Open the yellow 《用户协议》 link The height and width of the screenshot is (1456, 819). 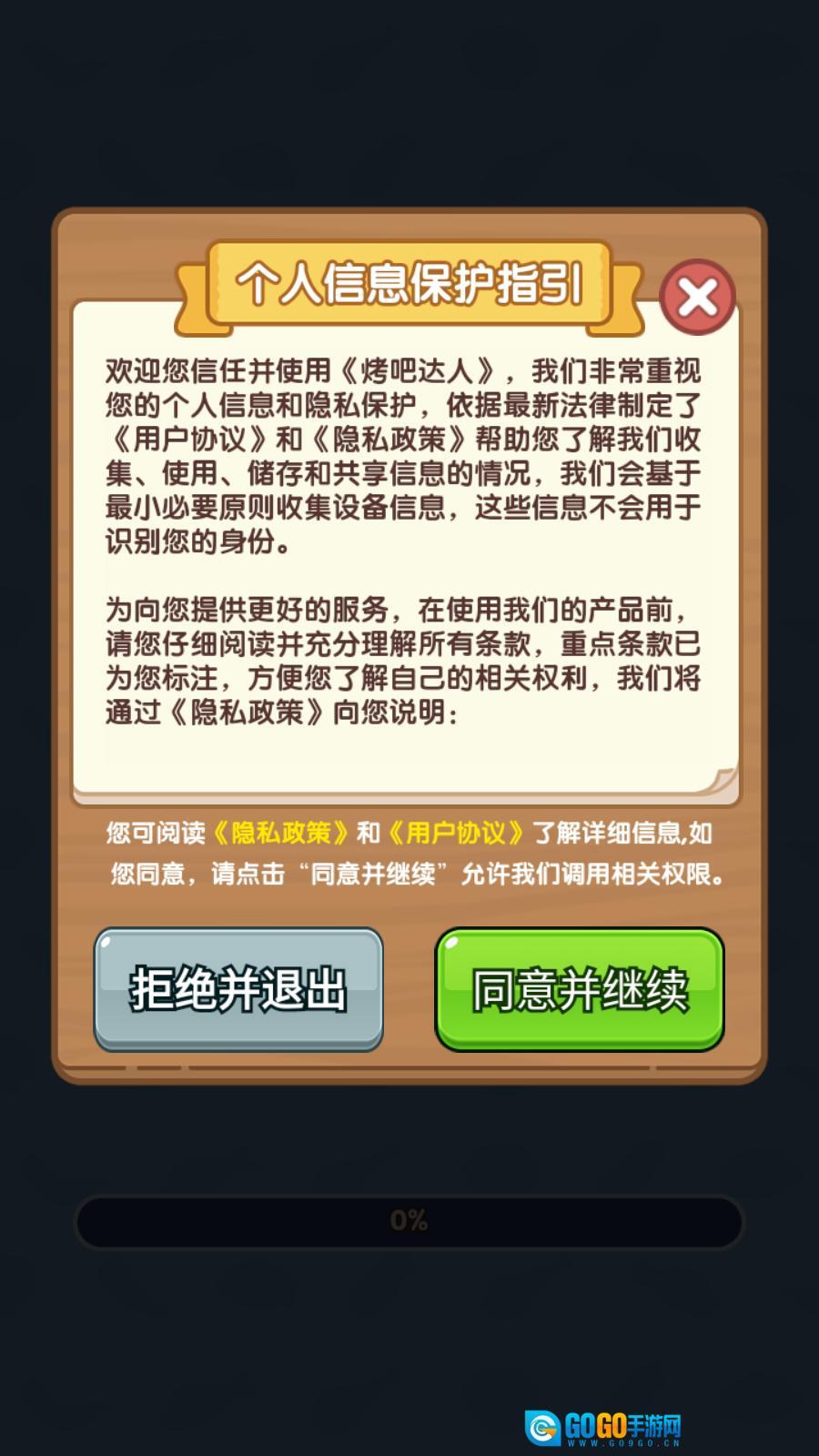coord(455,833)
